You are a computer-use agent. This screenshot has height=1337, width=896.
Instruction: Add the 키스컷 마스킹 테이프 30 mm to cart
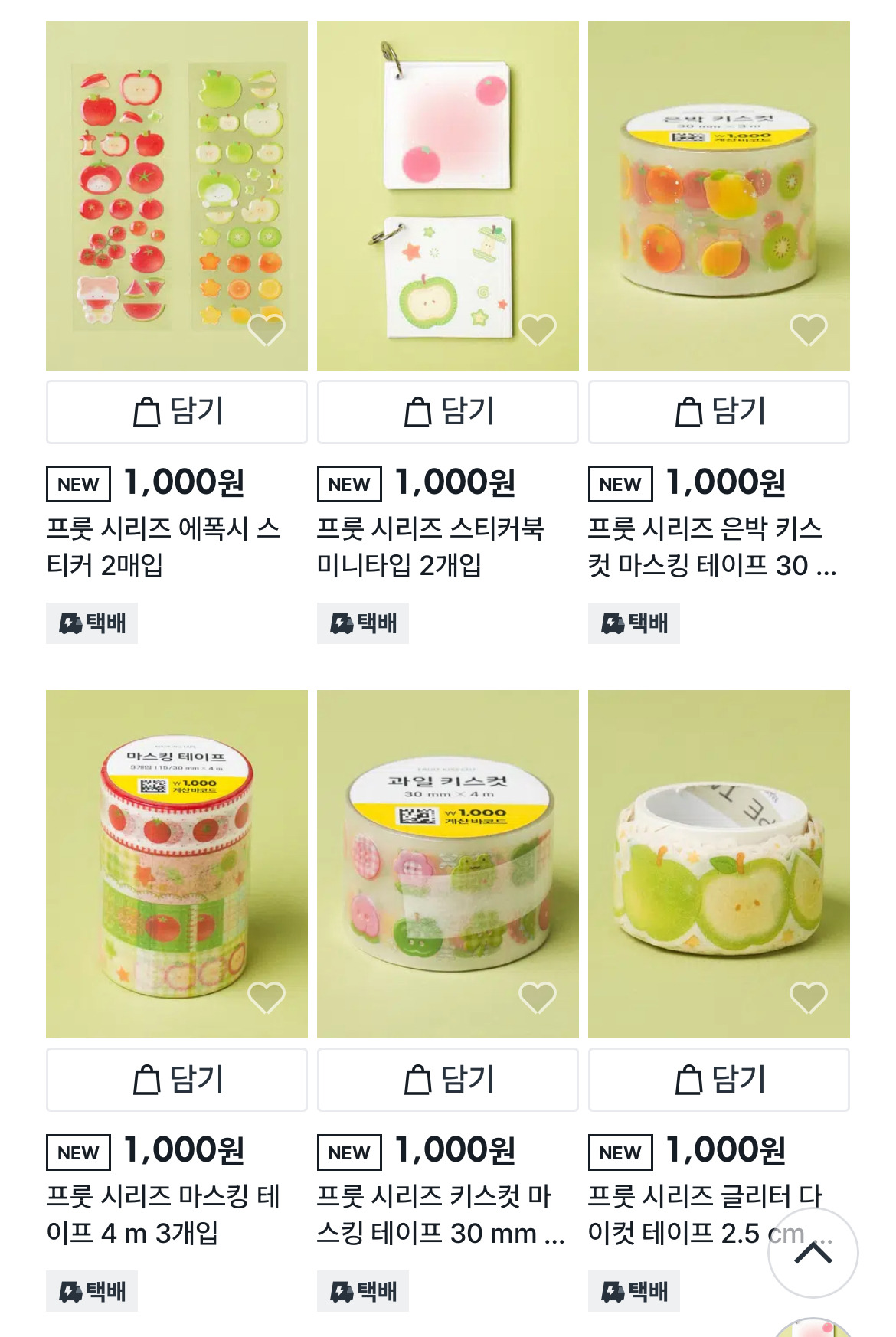click(x=448, y=1080)
